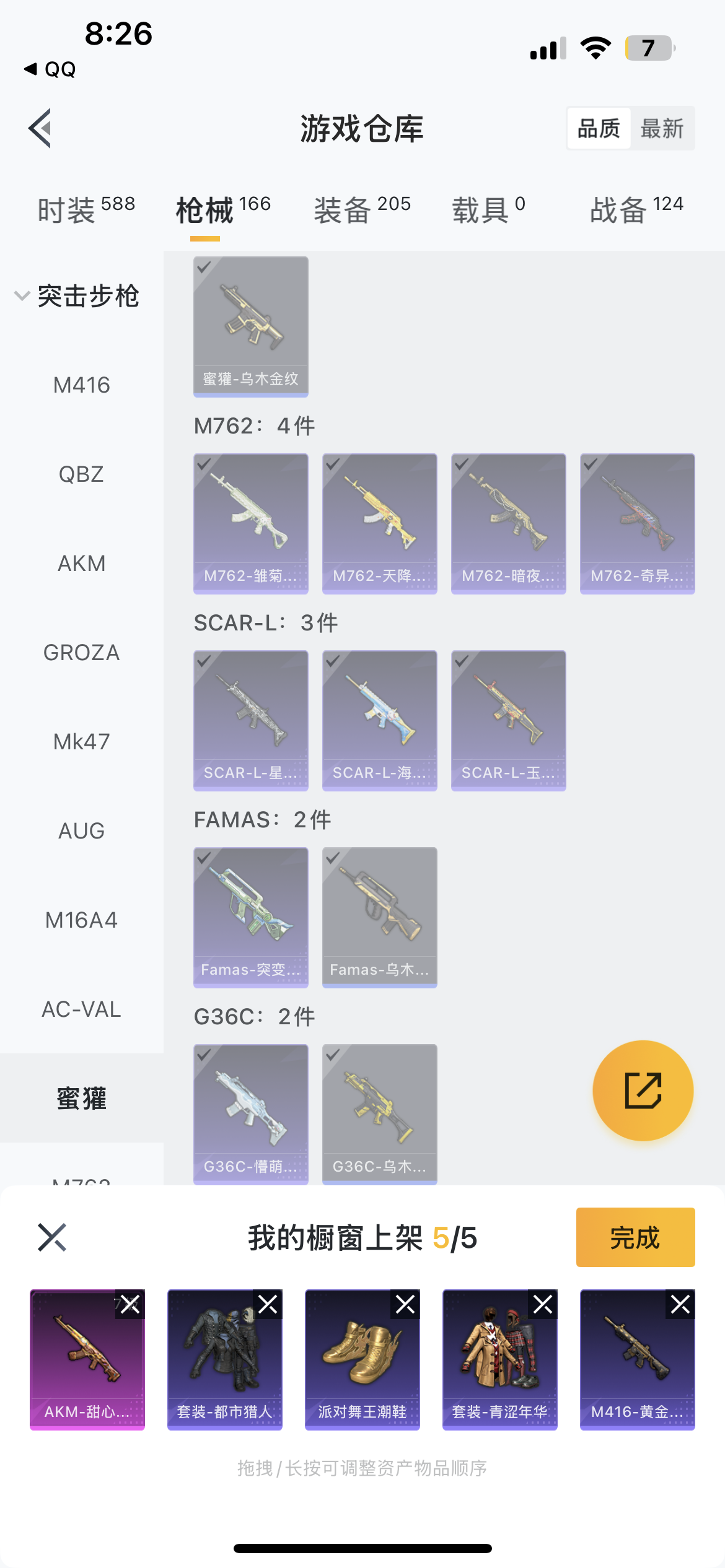Select AKM in the sidebar
725x1568 pixels.
[81, 564]
